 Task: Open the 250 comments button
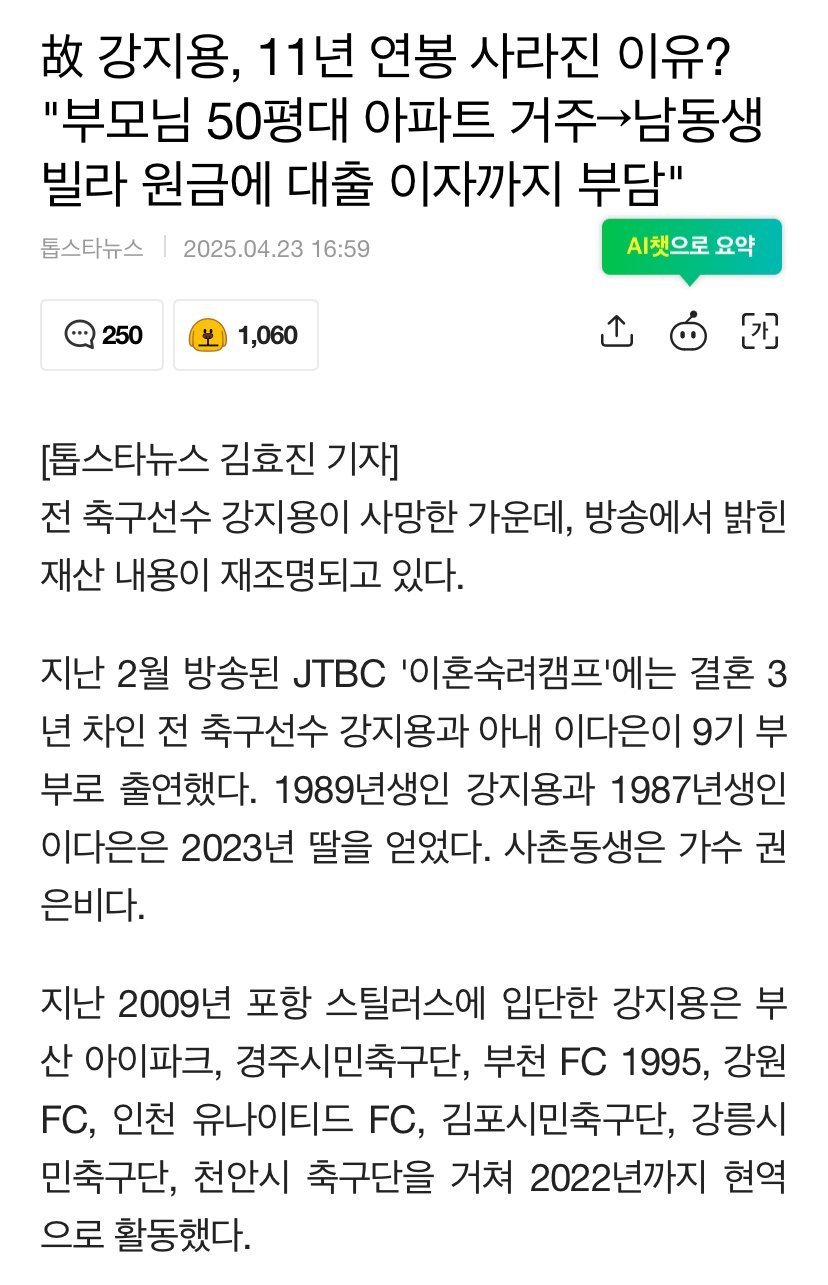[102, 335]
